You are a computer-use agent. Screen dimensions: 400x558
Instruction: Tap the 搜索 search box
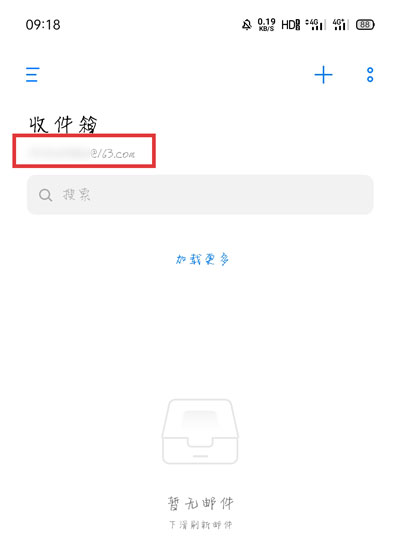click(x=200, y=195)
